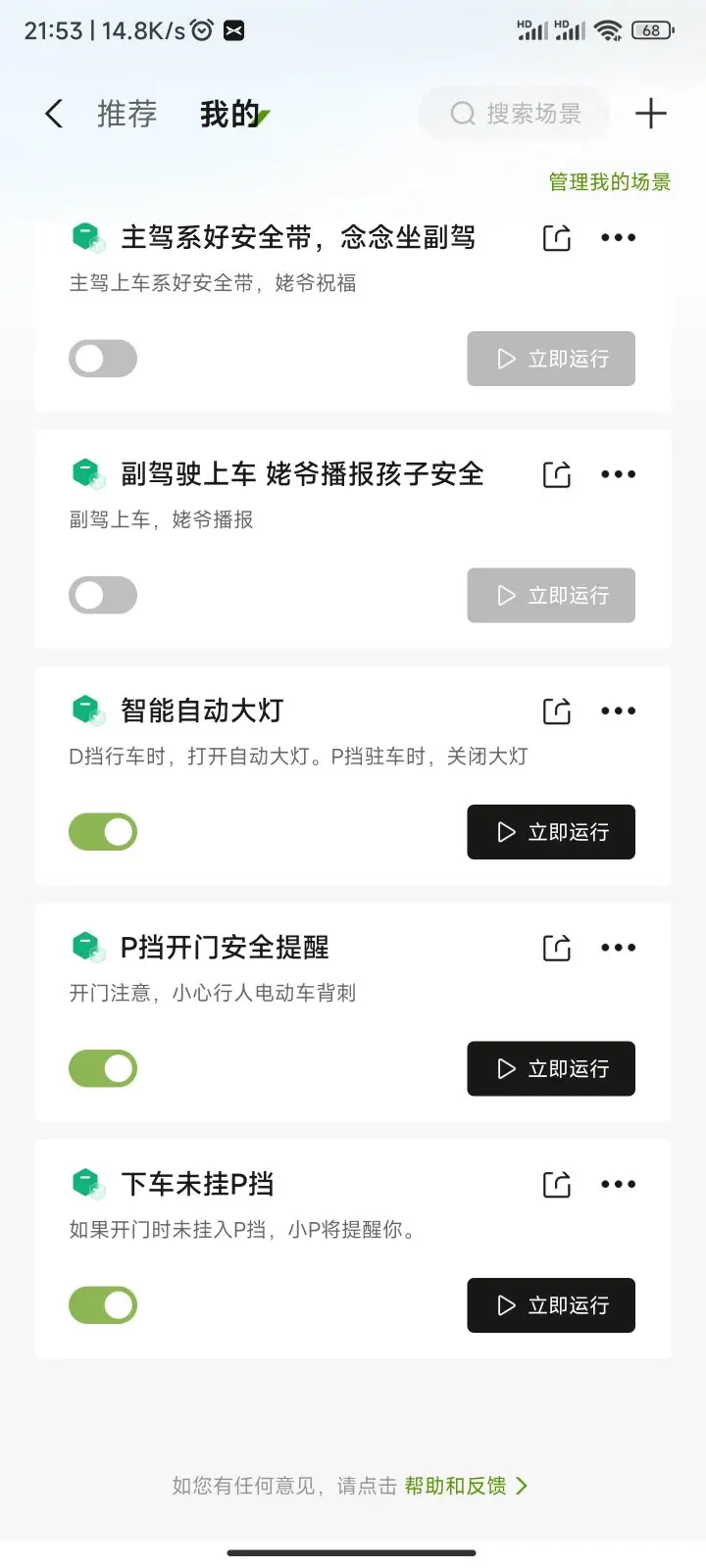Image resolution: width=706 pixels, height=1568 pixels.
Task: Run 智能自动大灯 scene with 立即运行
Action: coord(551,832)
